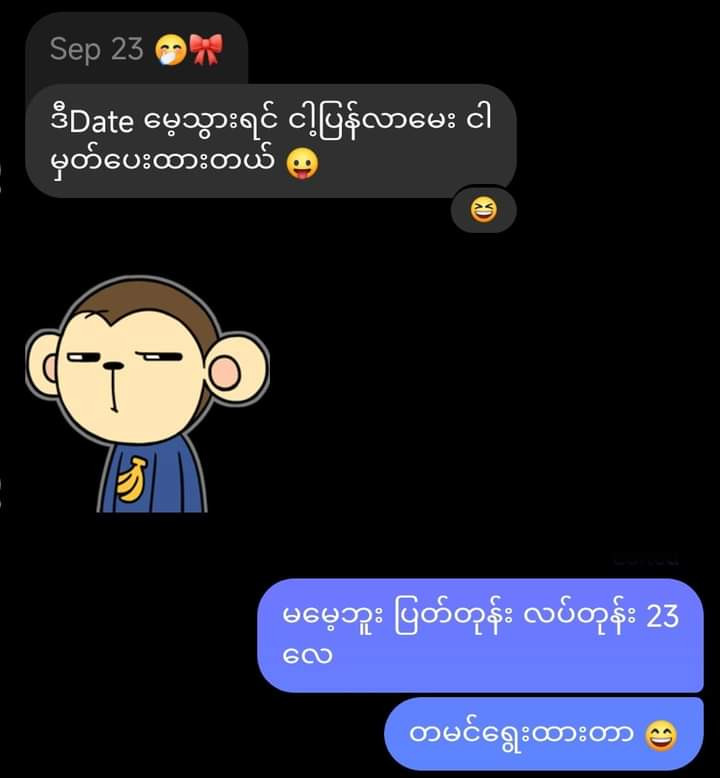Open the laughing reaction on the Date message
Viewport: 720px width, 778px height.
pos(483,210)
